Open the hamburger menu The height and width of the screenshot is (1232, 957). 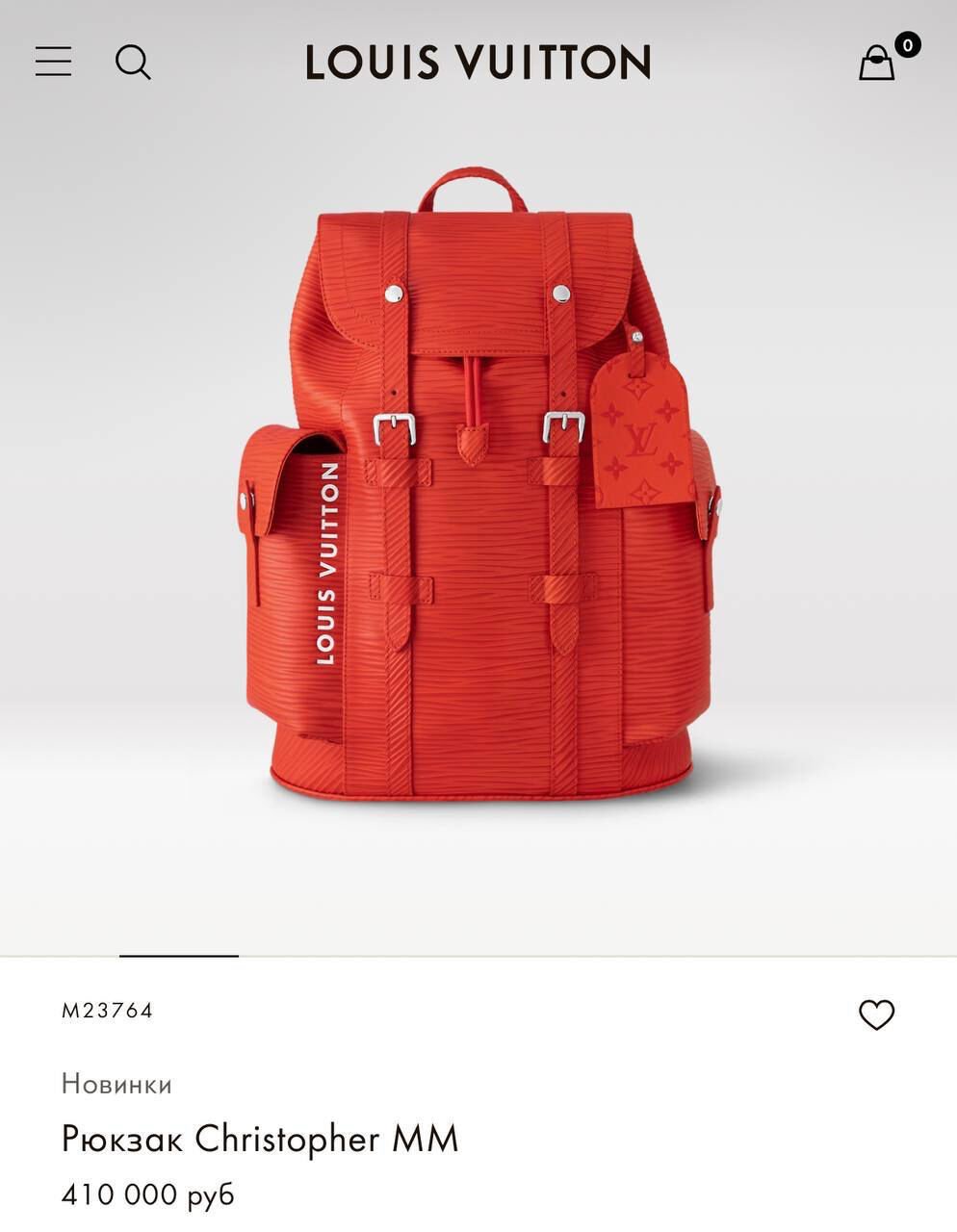pos(53,62)
